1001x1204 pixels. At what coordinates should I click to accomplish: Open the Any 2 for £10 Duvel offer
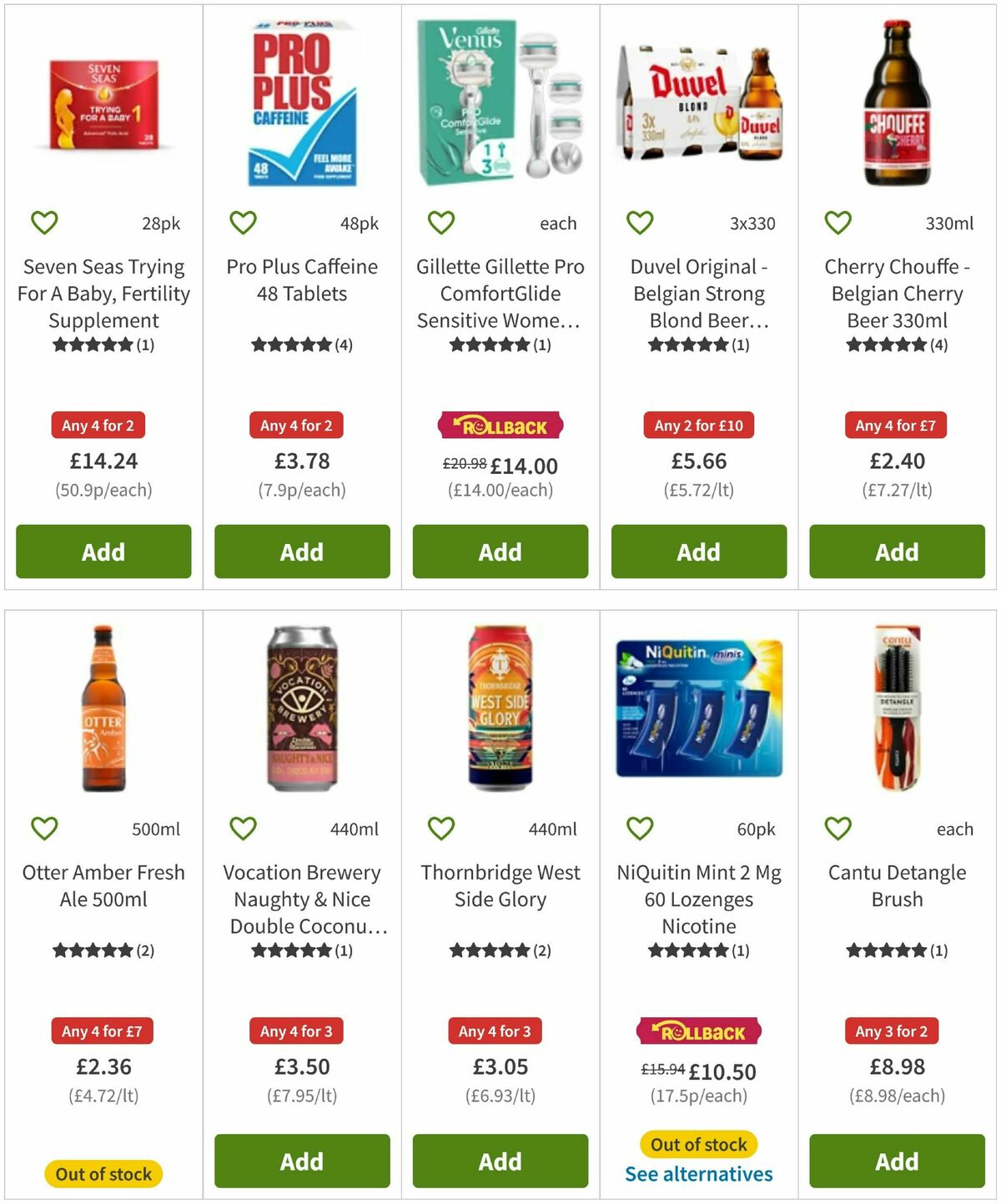[x=697, y=426]
